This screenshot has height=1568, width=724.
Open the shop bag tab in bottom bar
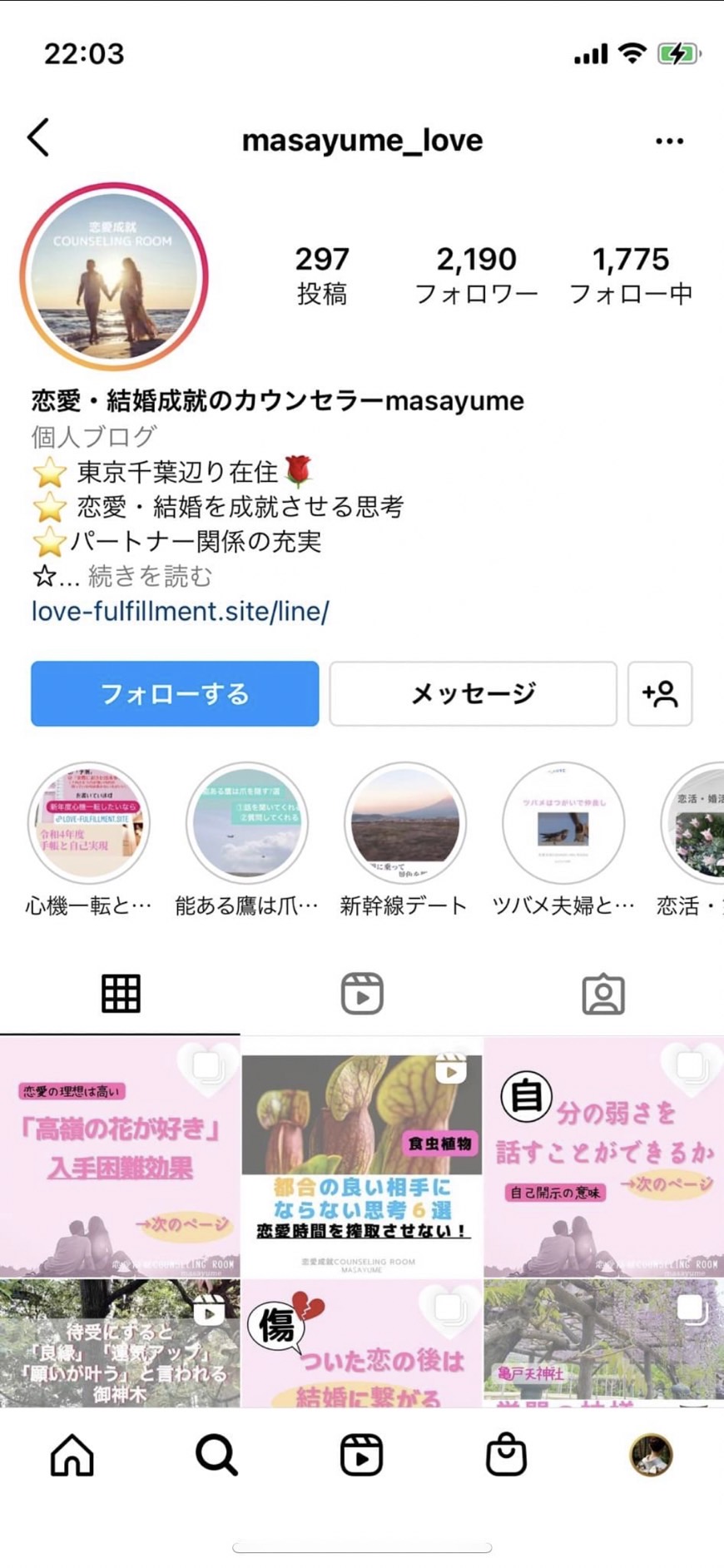(506, 1456)
